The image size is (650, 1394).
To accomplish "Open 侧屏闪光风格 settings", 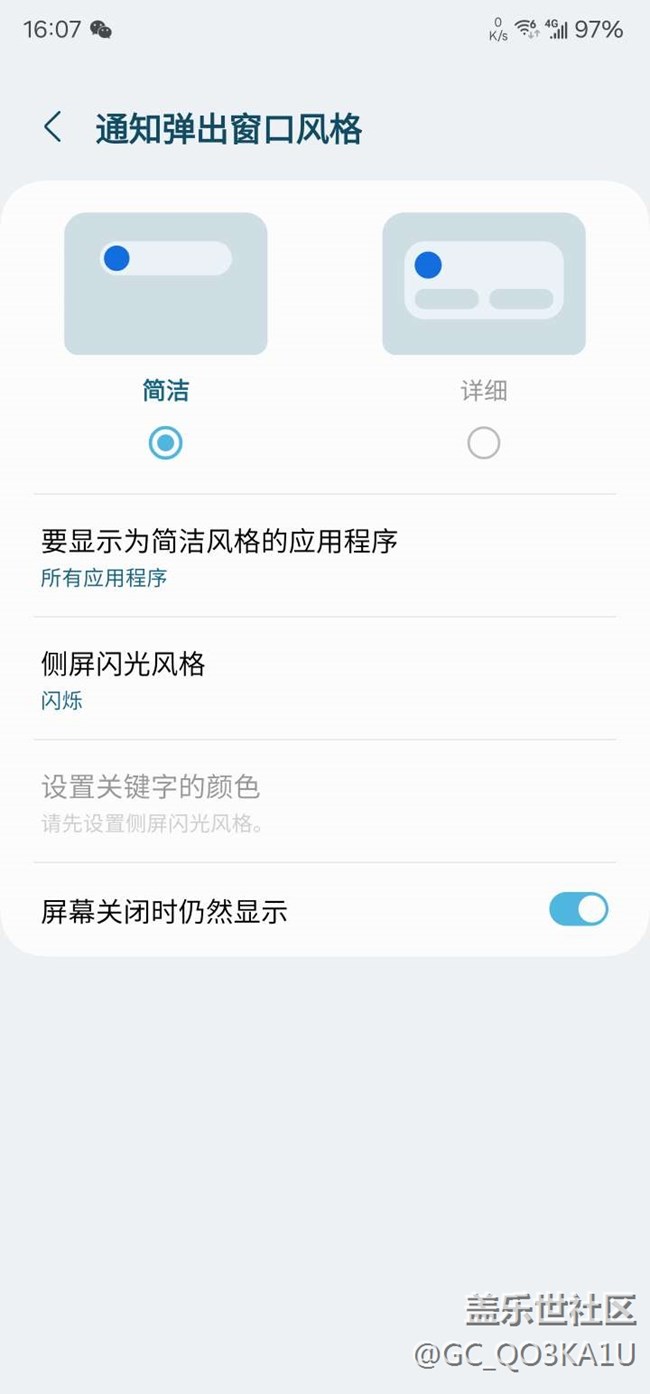I will 325,679.
